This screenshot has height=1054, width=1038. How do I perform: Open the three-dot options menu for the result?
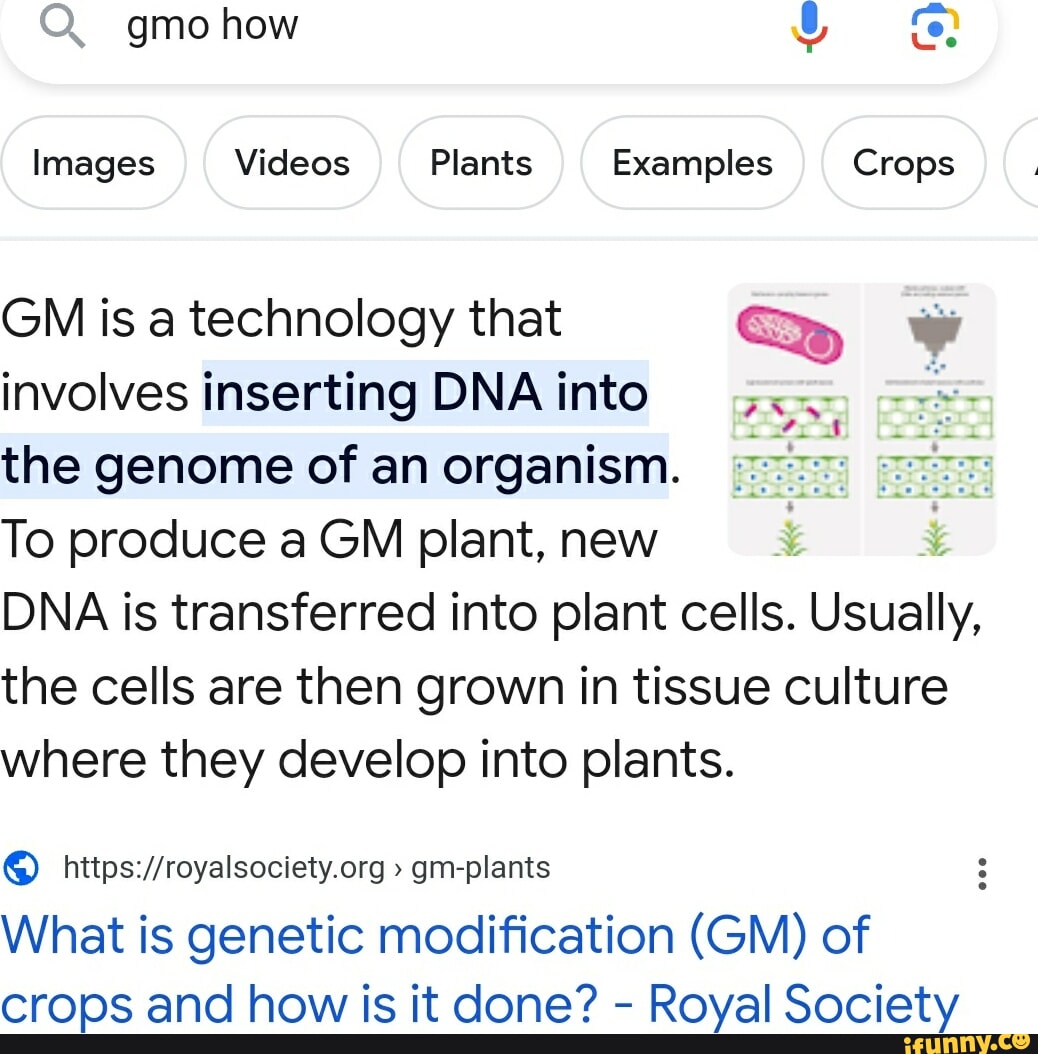pyautogui.click(x=982, y=872)
